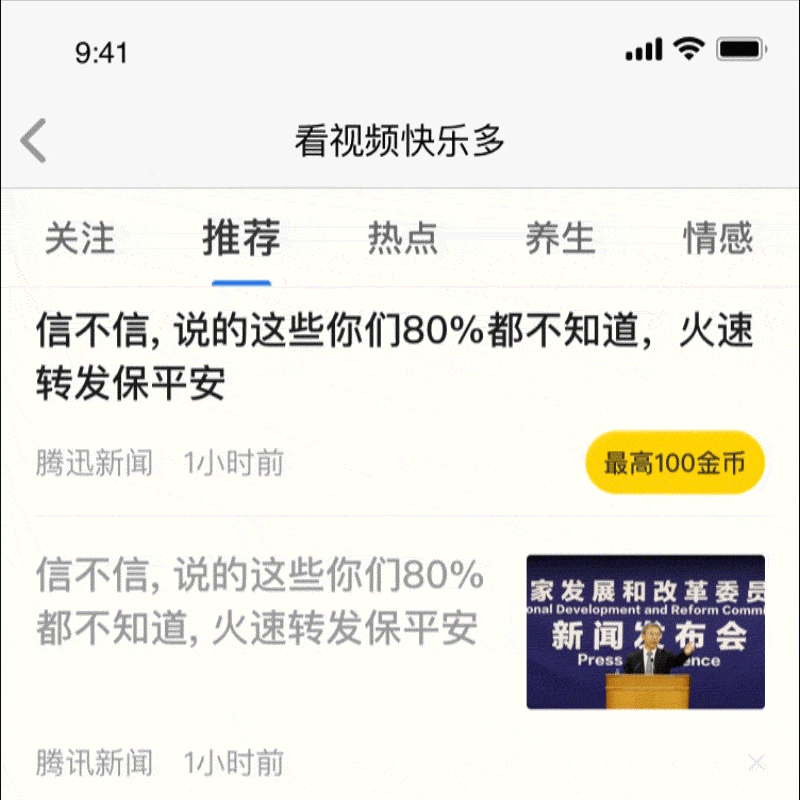Switch to the 关注 tab
The image size is (800, 800).
tap(80, 239)
